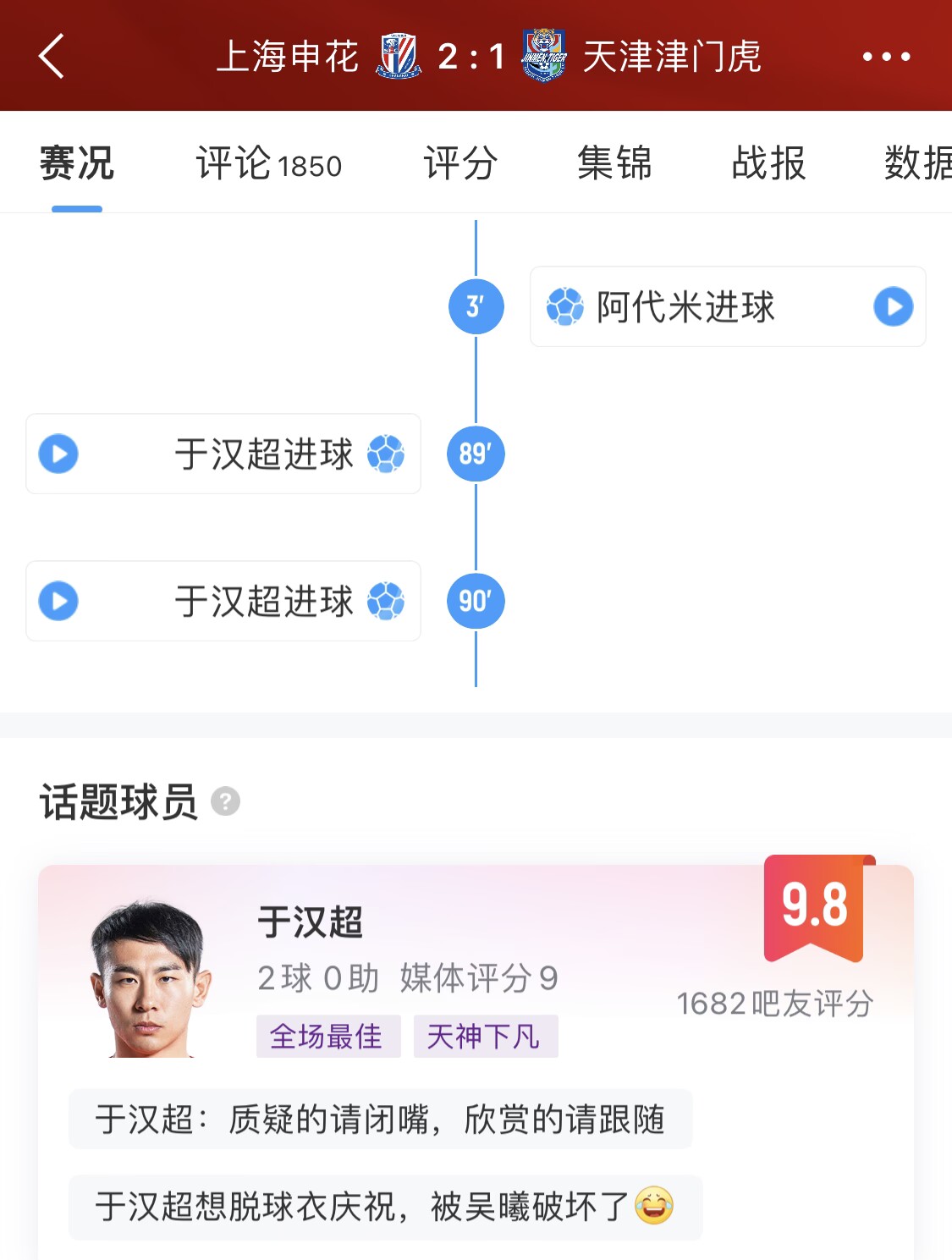Open the three-dot overflow menu
Viewport: 952px width, 1260px height.
click(886, 57)
